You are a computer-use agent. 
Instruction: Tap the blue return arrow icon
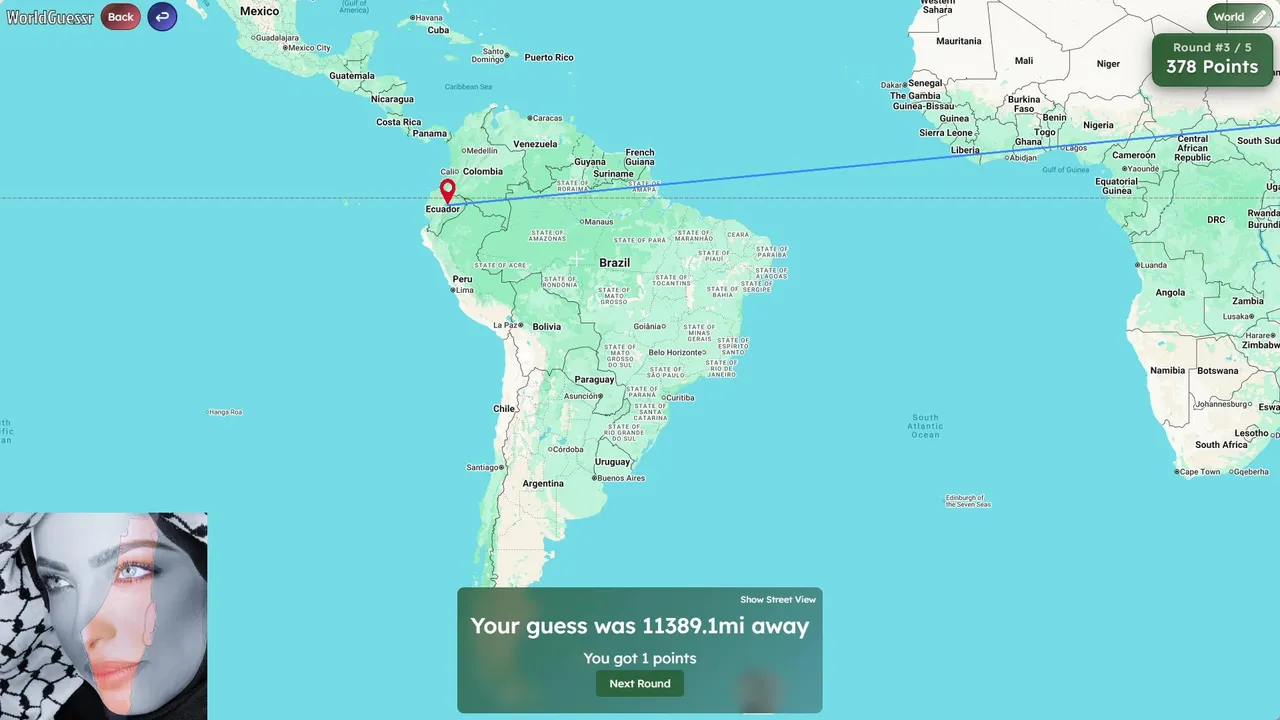162,17
